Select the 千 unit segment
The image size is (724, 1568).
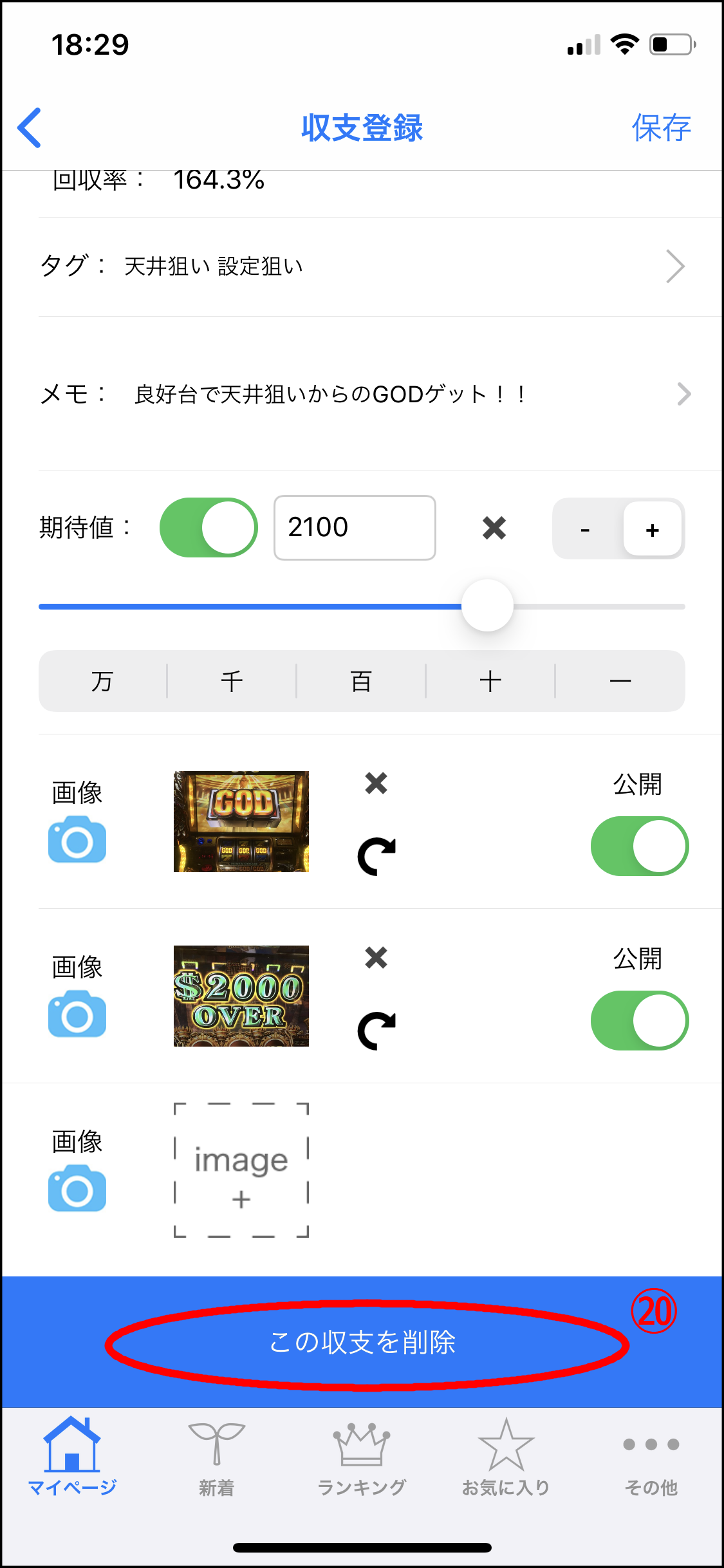[232, 681]
